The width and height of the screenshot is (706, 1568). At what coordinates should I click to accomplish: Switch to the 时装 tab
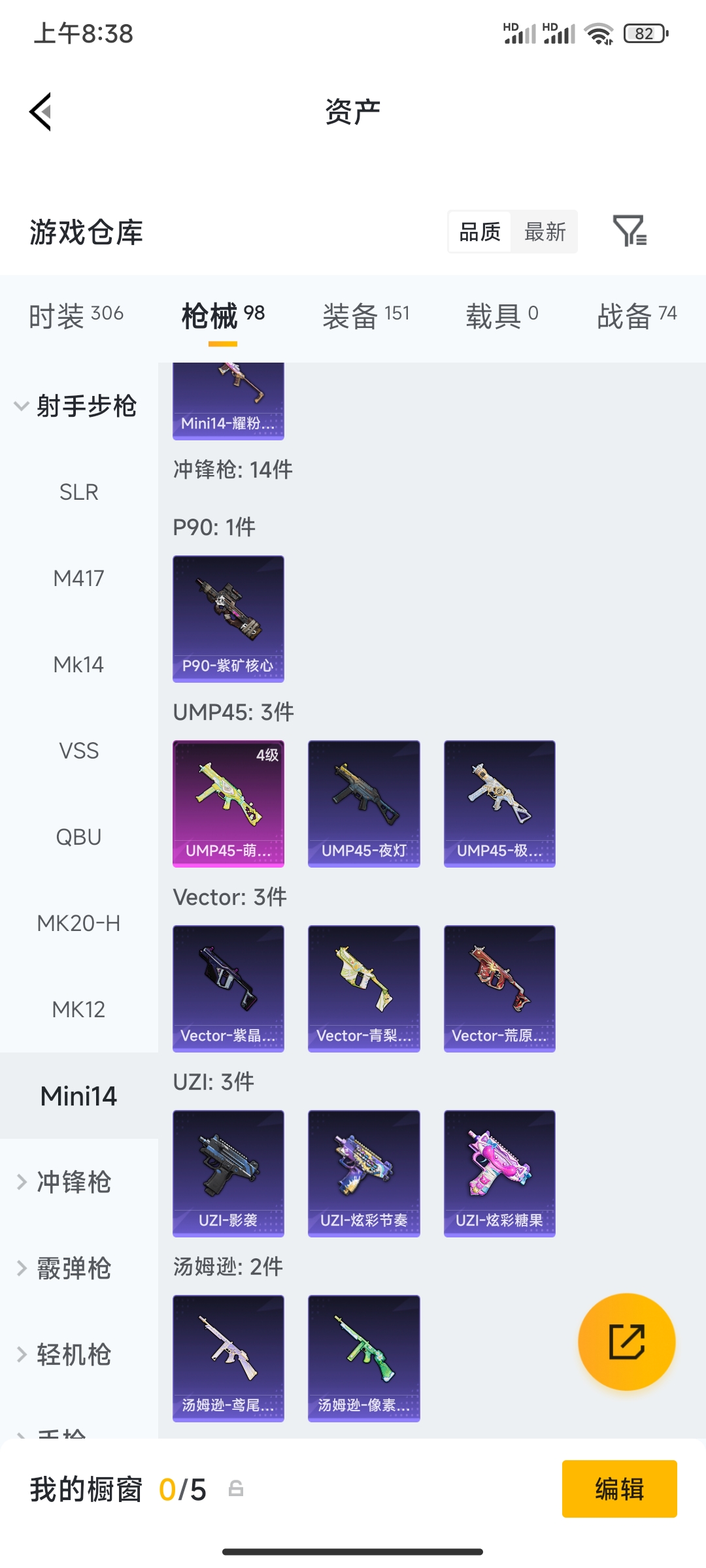coord(76,316)
